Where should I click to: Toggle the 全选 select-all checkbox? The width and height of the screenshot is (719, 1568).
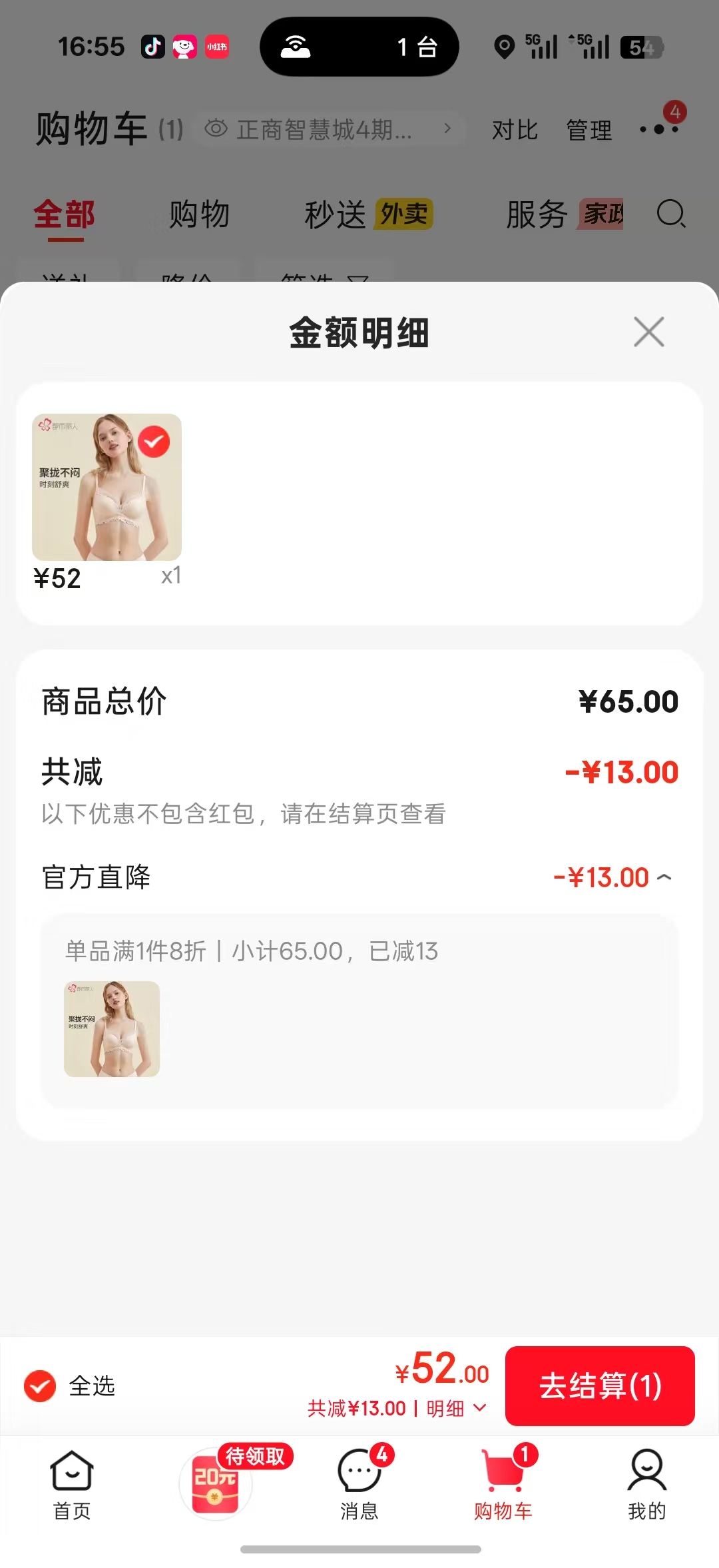point(40,1386)
